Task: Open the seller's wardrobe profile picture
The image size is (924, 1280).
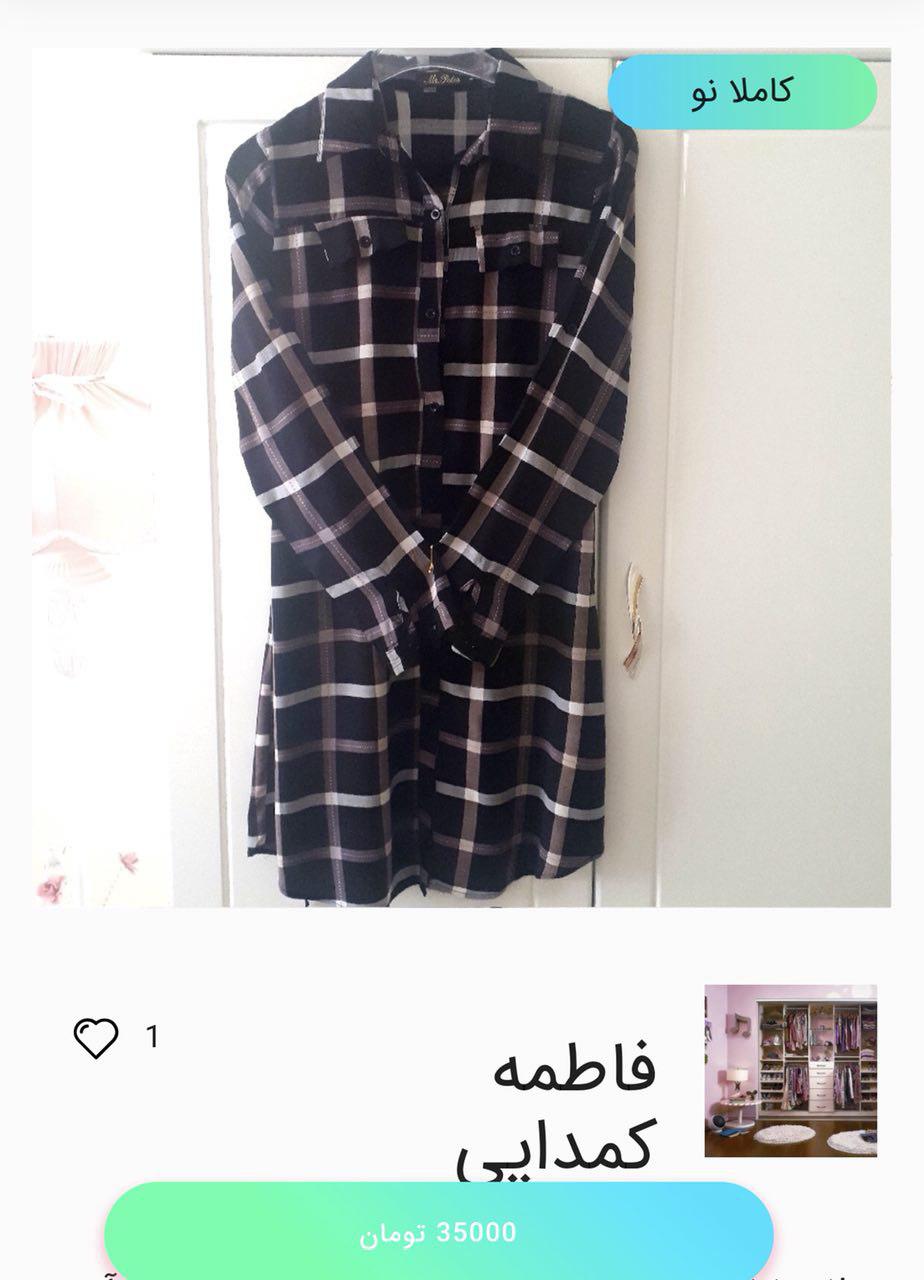Action: (790, 1070)
